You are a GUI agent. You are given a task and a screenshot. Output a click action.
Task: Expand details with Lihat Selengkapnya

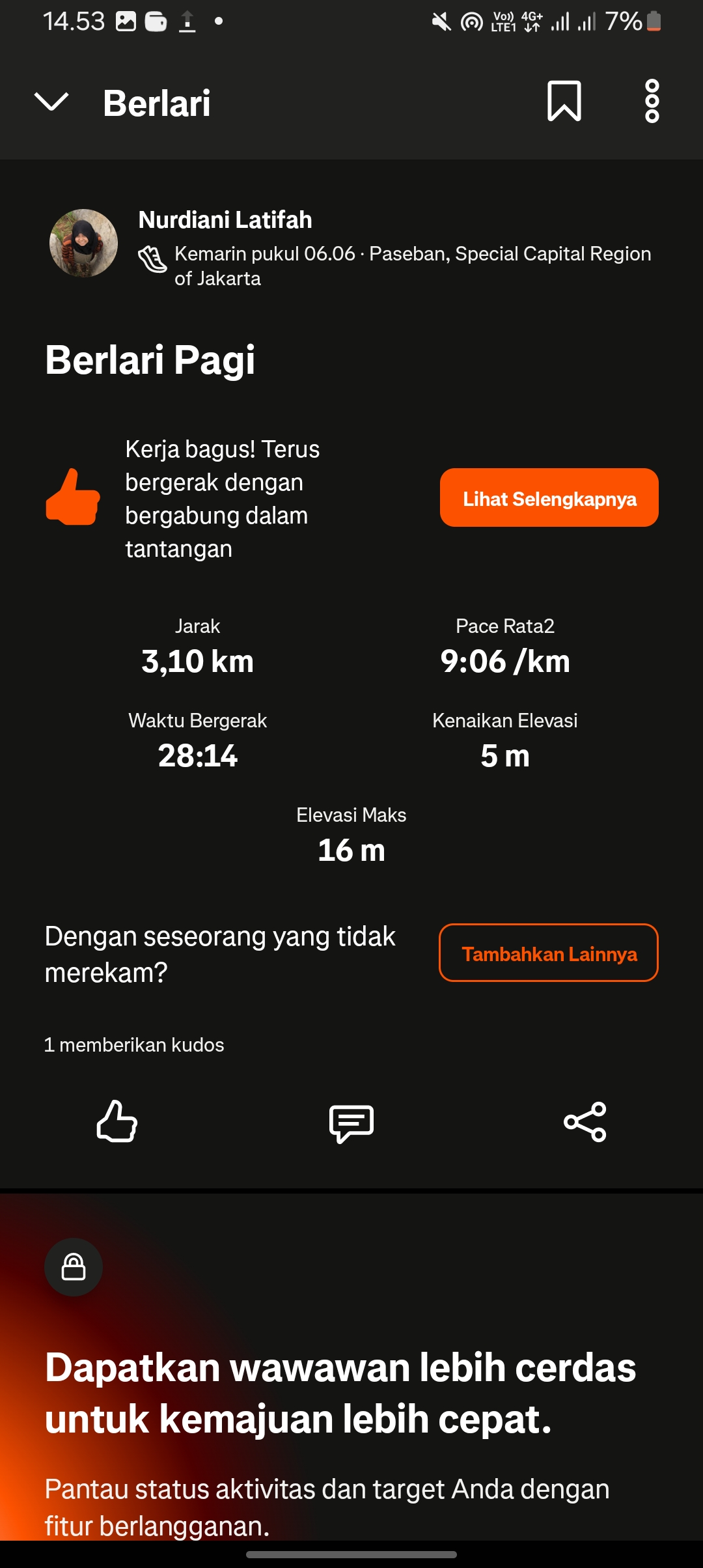pos(549,497)
